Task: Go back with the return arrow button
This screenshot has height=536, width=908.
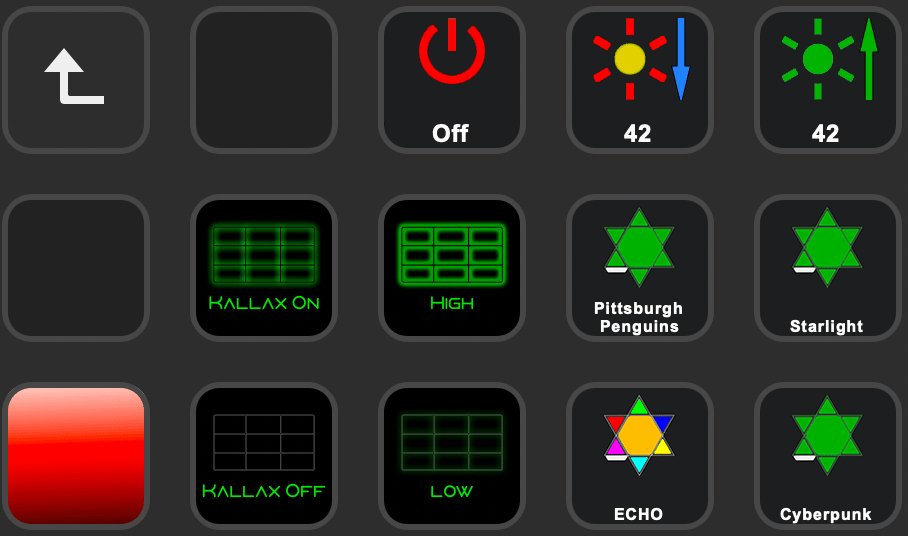Action: pos(76,80)
